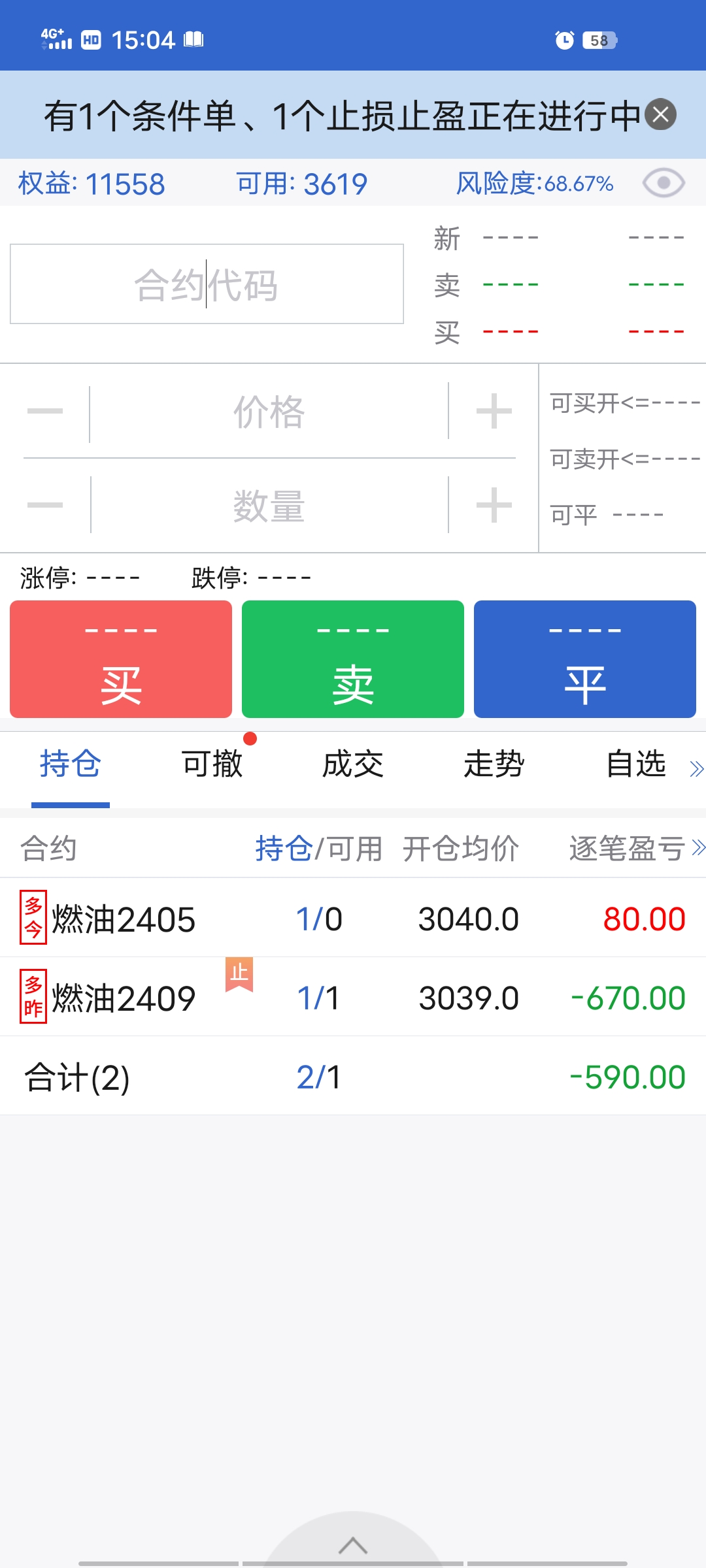This screenshot has width=706, height=1568.
Task: Tap the 合约代码 contract code field
Action: click(x=207, y=284)
